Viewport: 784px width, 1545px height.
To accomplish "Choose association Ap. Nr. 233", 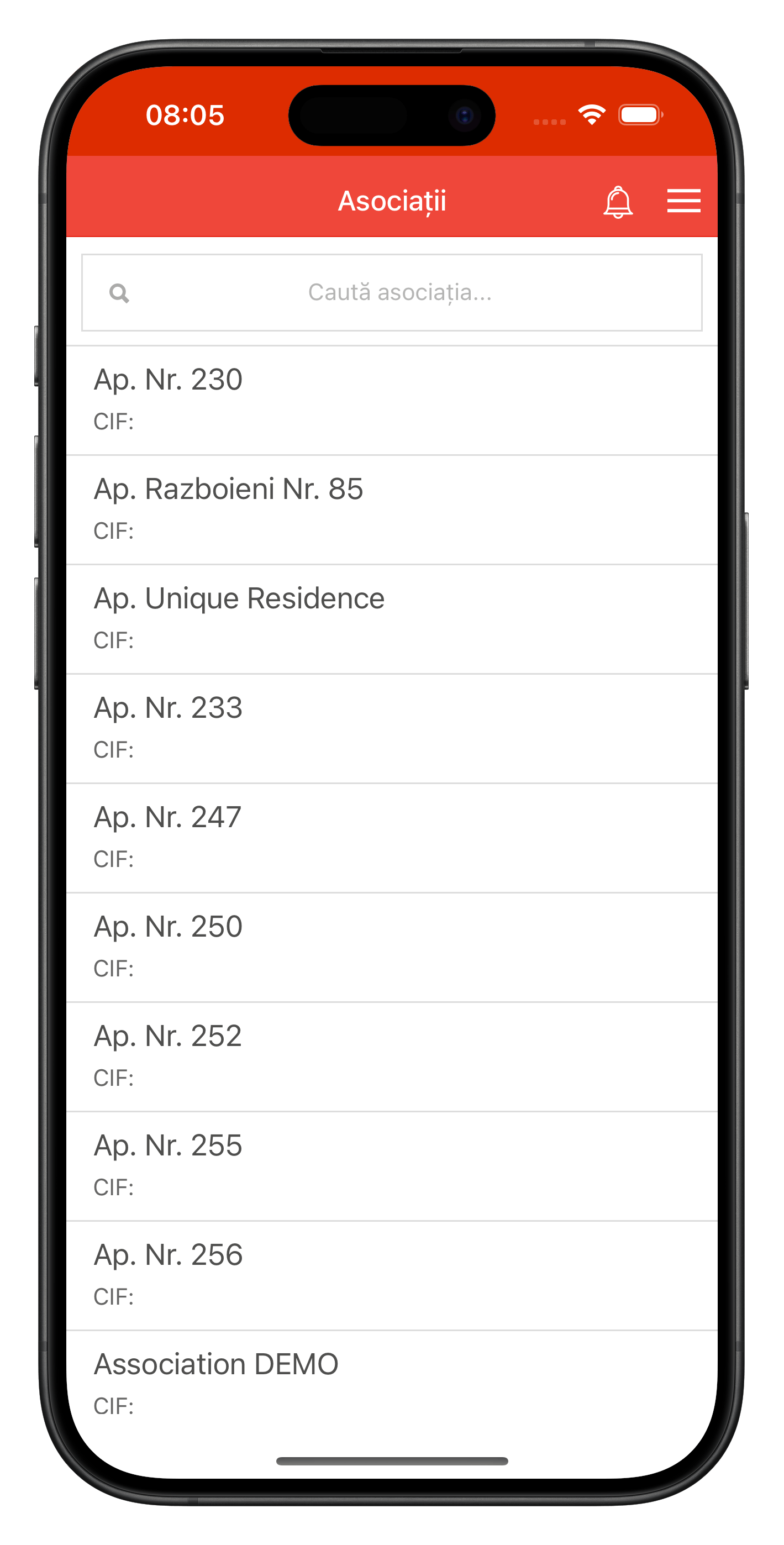I will [x=392, y=729].
